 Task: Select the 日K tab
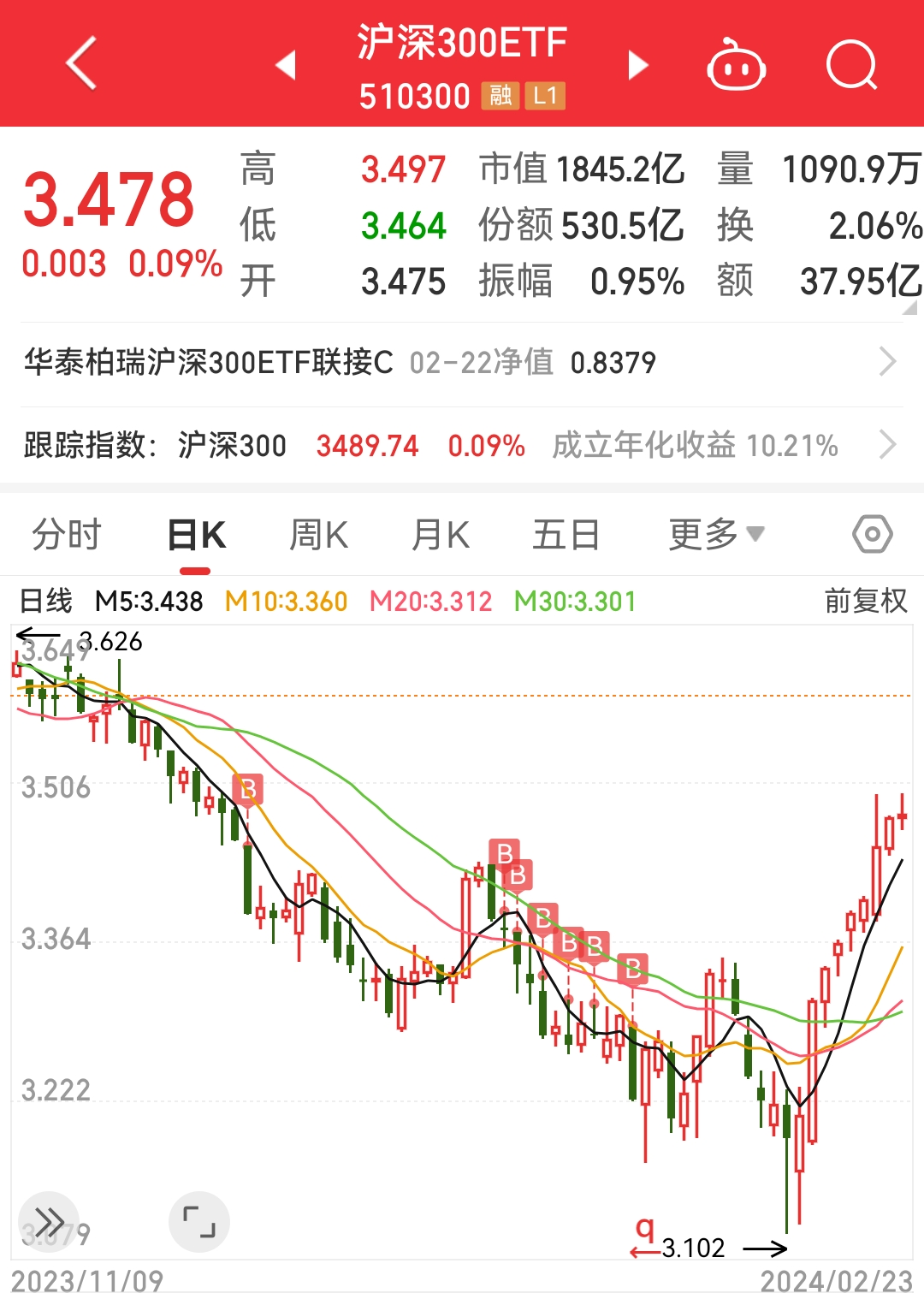[x=196, y=536]
